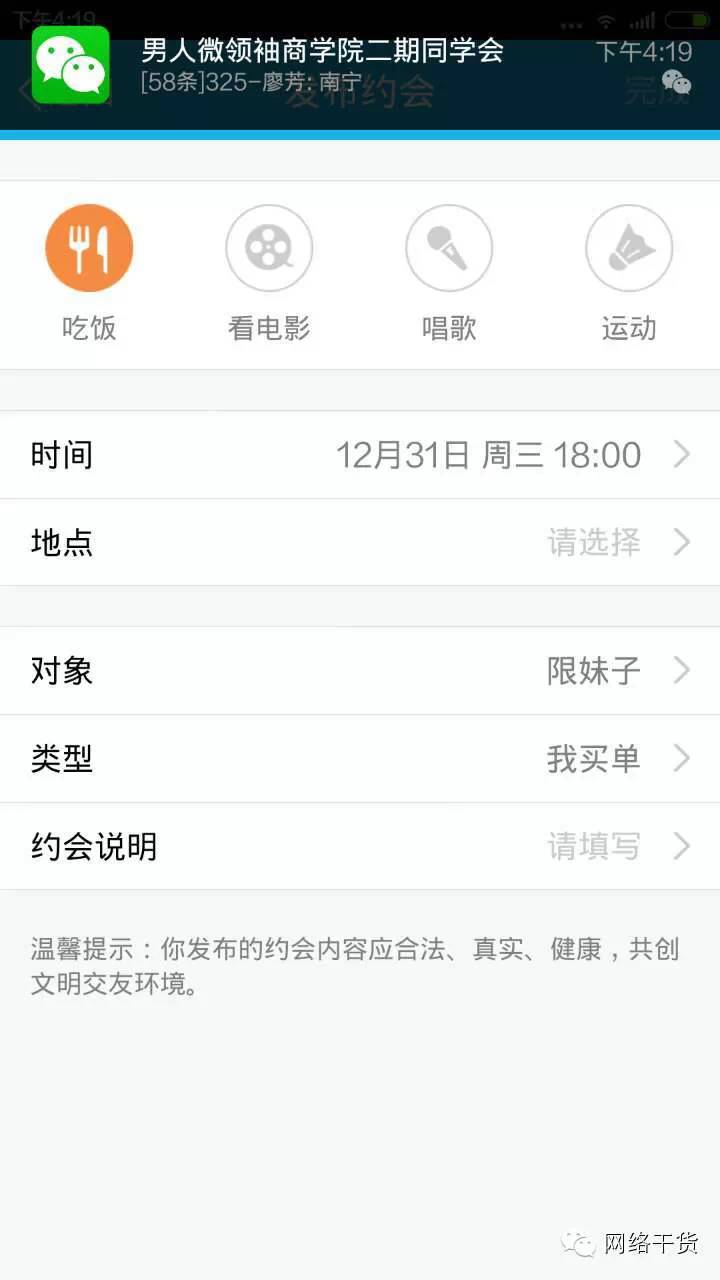Pick the 唱歌 singing activity

449,248
